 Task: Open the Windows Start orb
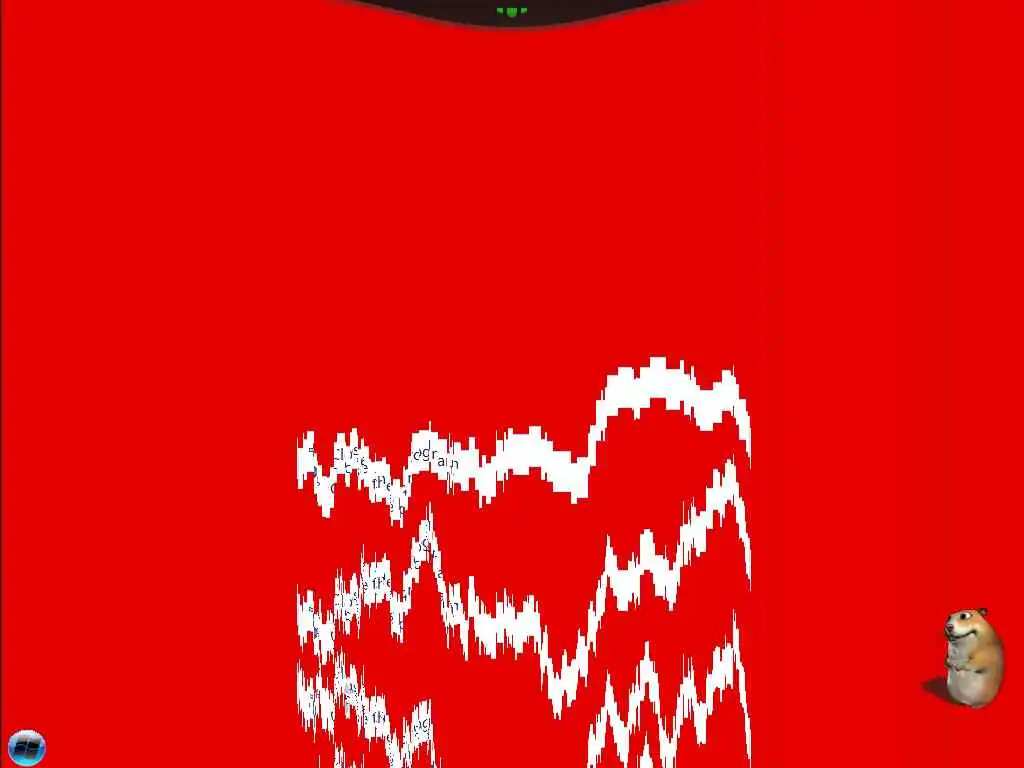click(x=27, y=746)
